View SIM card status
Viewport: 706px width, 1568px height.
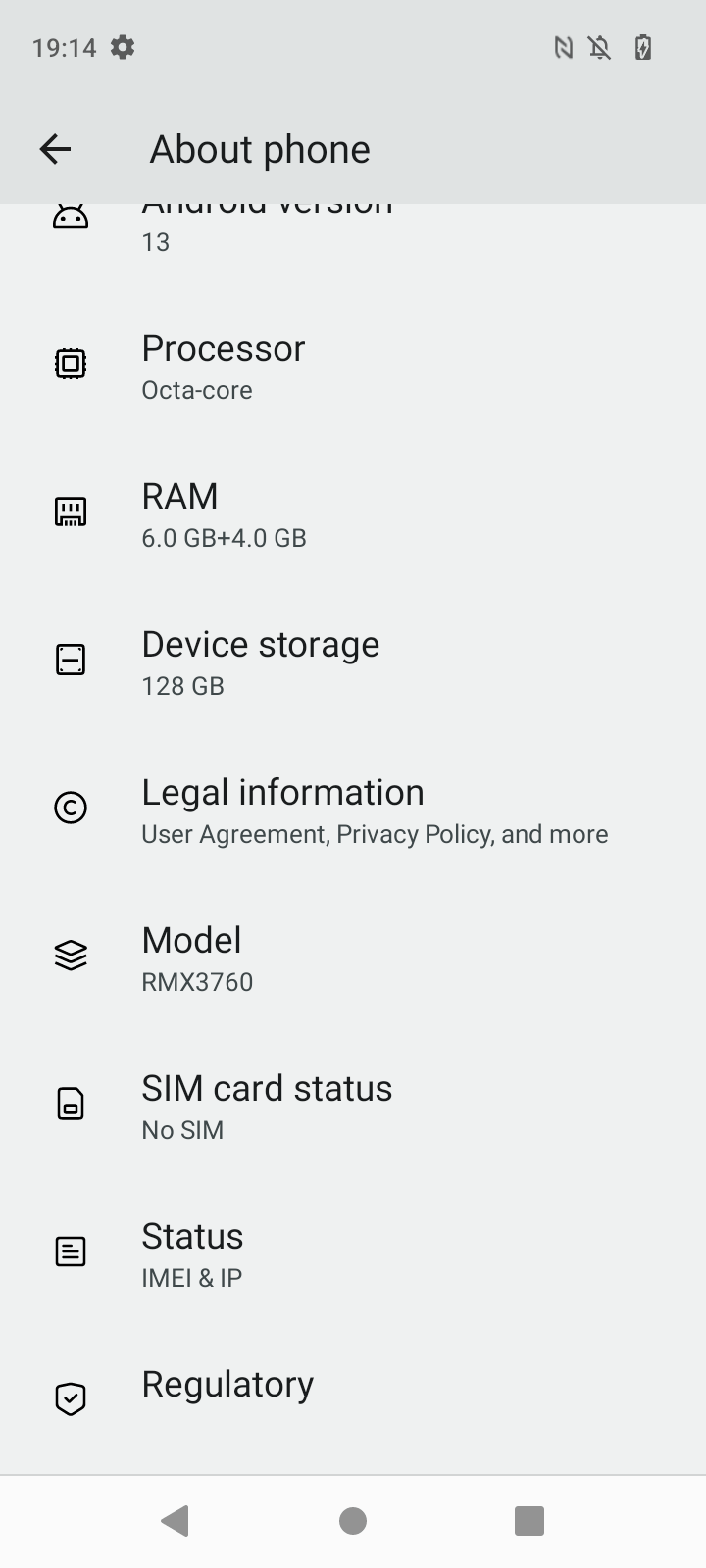click(x=353, y=1106)
